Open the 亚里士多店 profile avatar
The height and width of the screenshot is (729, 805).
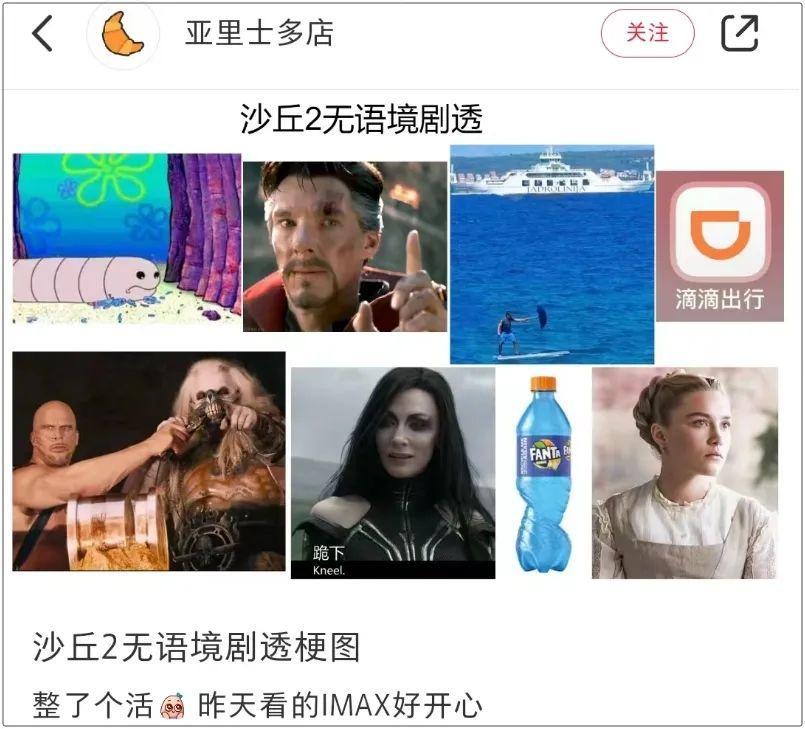[x=123, y=34]
